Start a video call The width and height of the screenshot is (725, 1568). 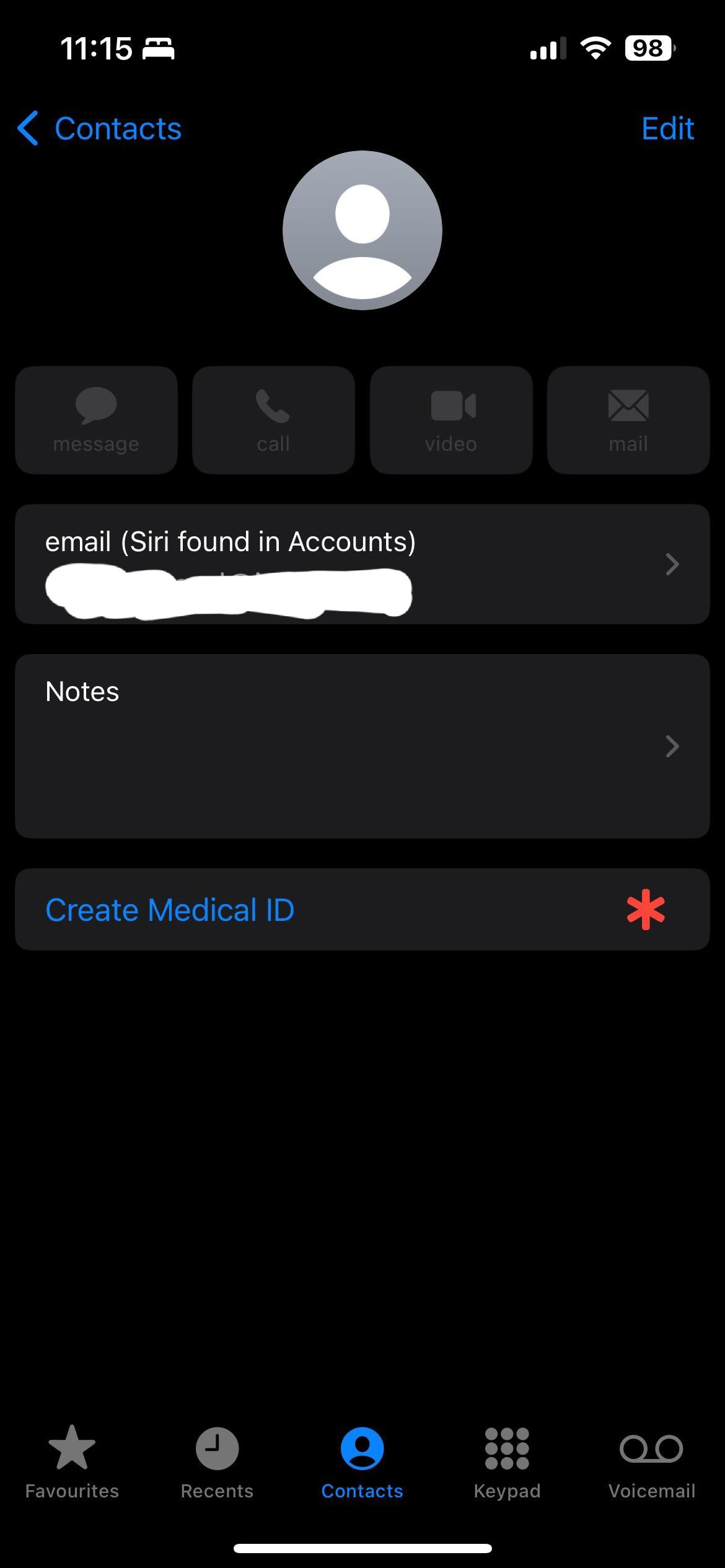click(451, 420)
